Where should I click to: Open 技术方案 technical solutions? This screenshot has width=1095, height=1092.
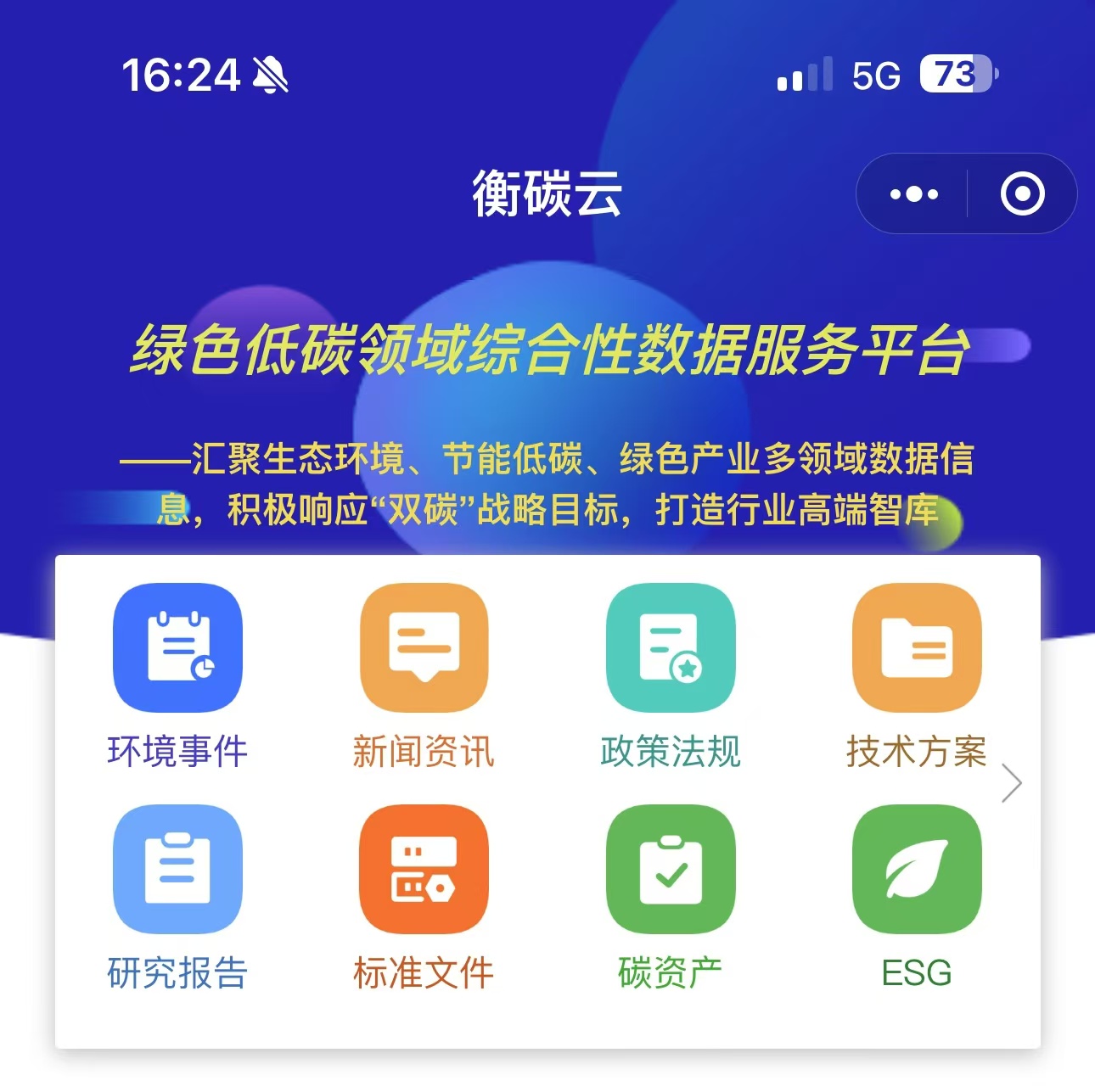pos(916,648)
